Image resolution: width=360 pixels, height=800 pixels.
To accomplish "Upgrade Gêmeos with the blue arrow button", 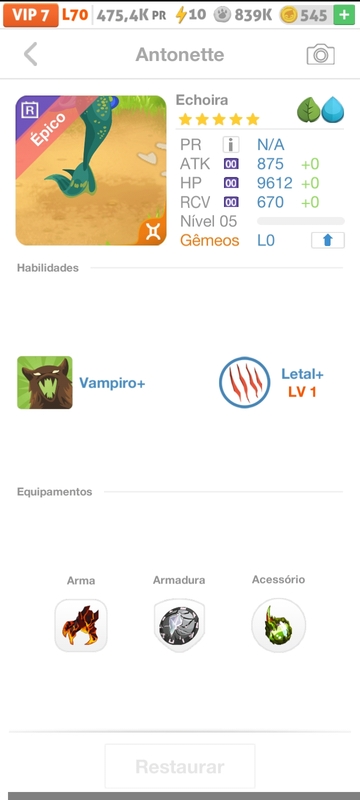I will (x=328, y=240).
